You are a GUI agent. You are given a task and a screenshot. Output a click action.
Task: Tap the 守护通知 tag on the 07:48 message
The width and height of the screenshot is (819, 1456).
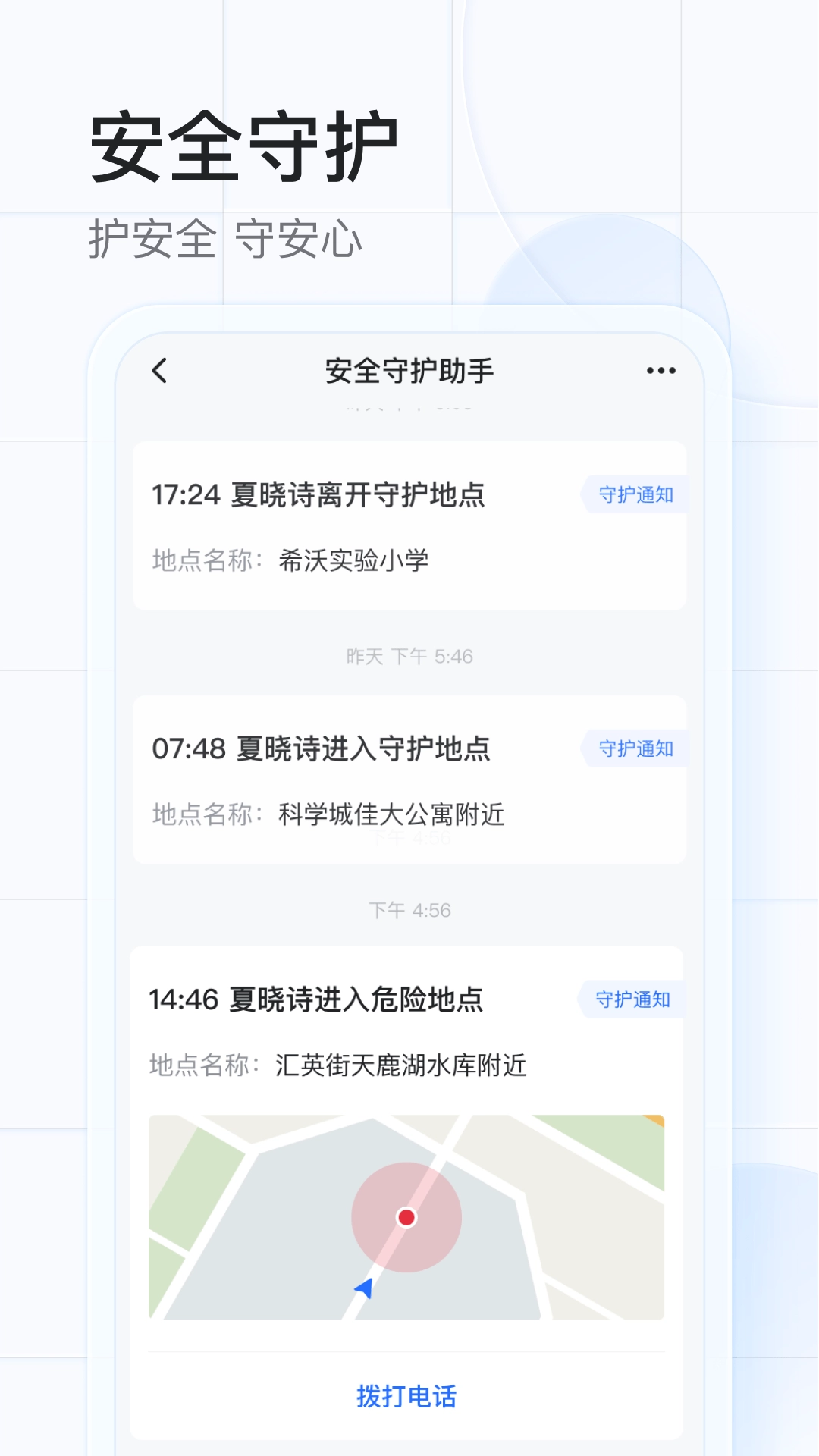(x=635, y=747)
